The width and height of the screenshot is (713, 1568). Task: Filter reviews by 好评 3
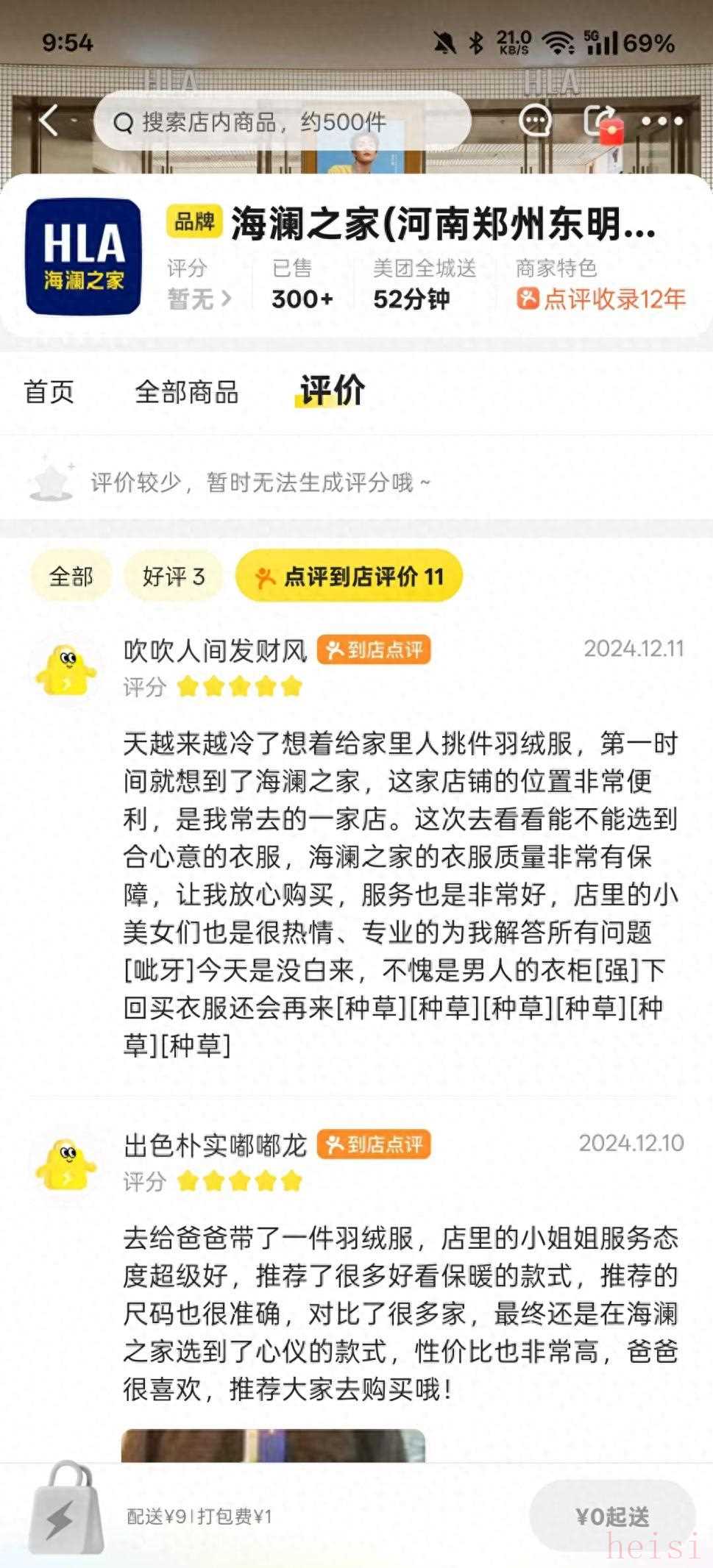click(x=173, y=576)
